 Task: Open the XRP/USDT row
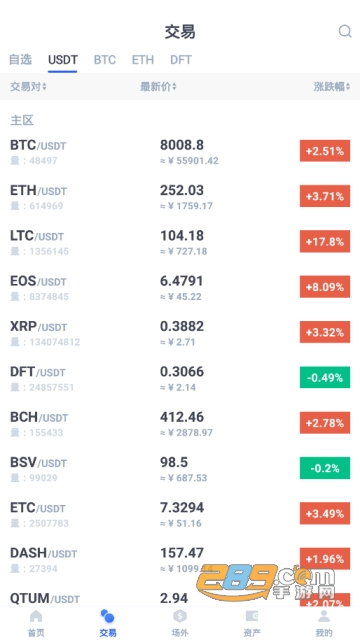180,333
